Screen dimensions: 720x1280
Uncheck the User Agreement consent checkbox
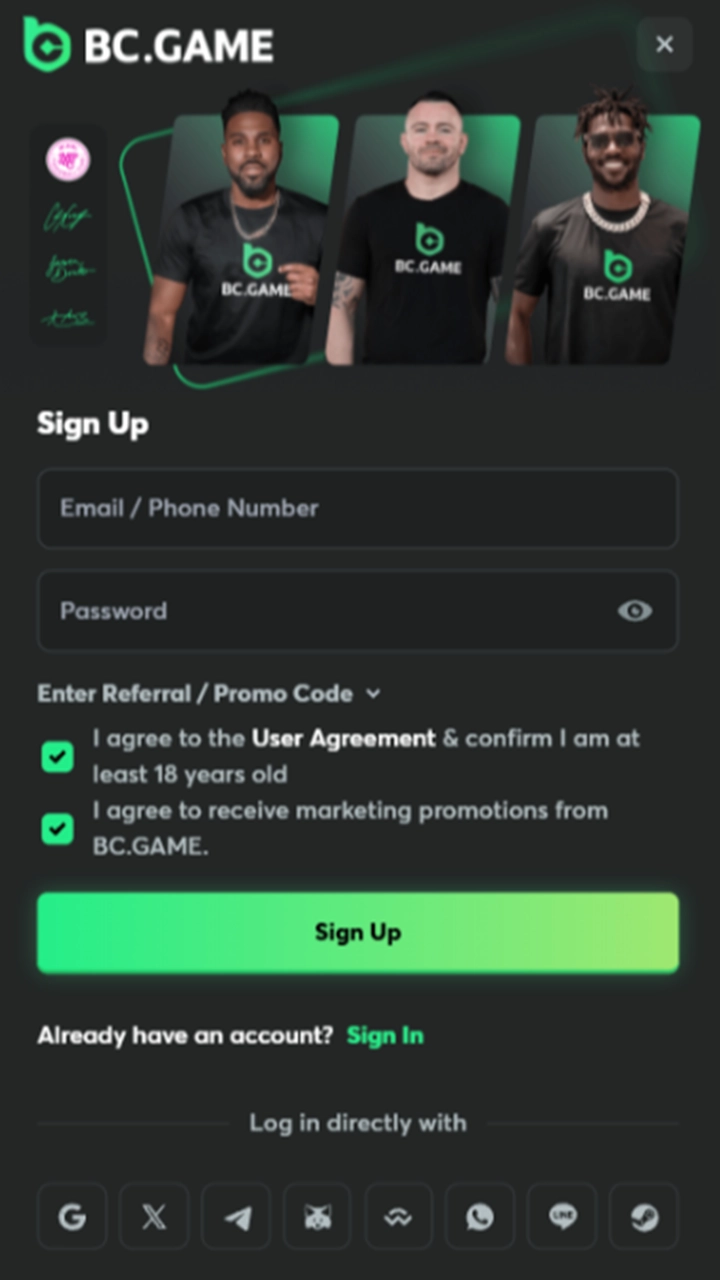(x=57, y=757)
